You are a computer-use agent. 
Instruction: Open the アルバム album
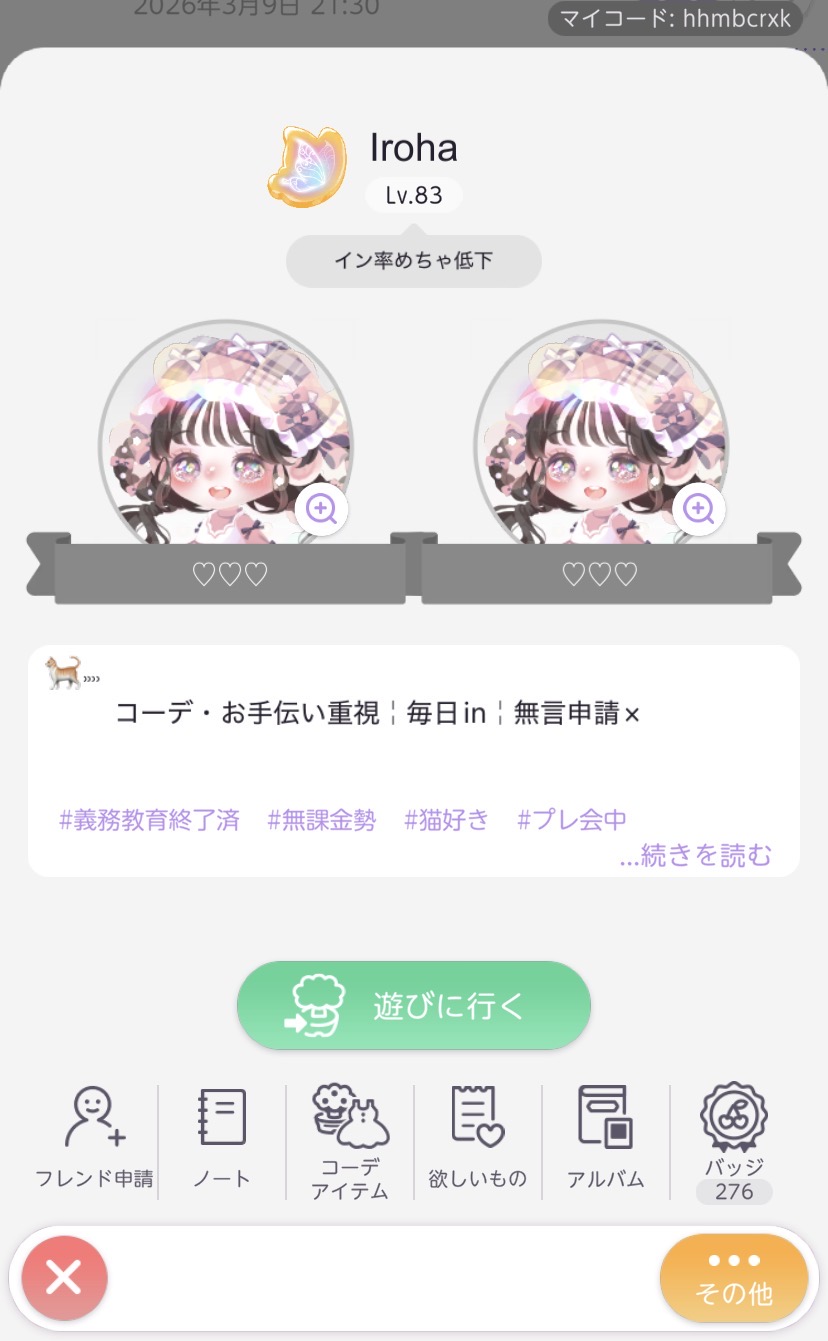606,1140
